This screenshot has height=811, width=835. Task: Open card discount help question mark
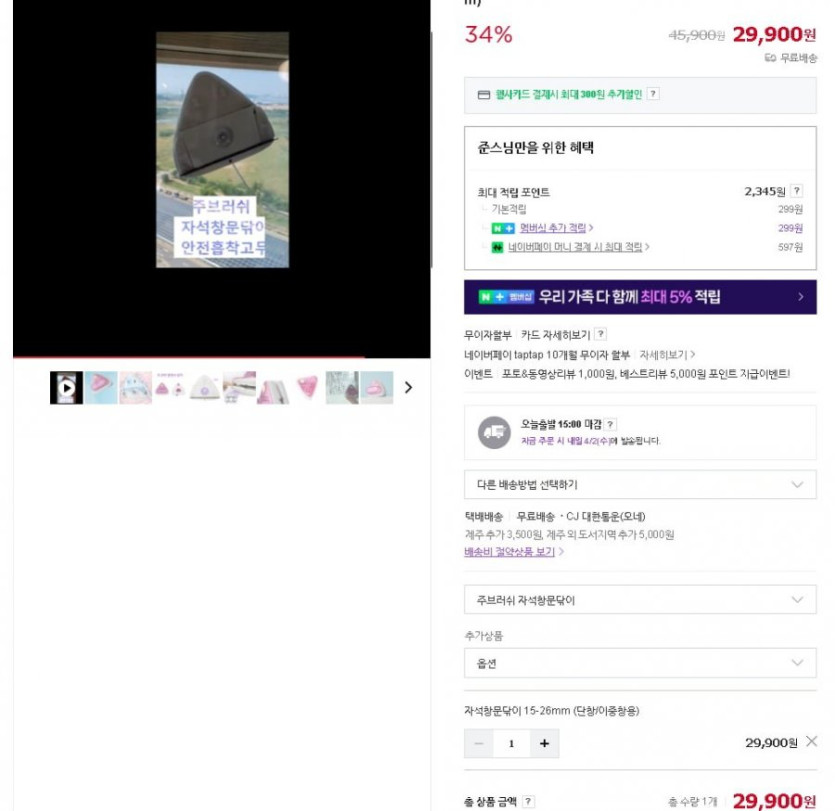pos(653,94)
